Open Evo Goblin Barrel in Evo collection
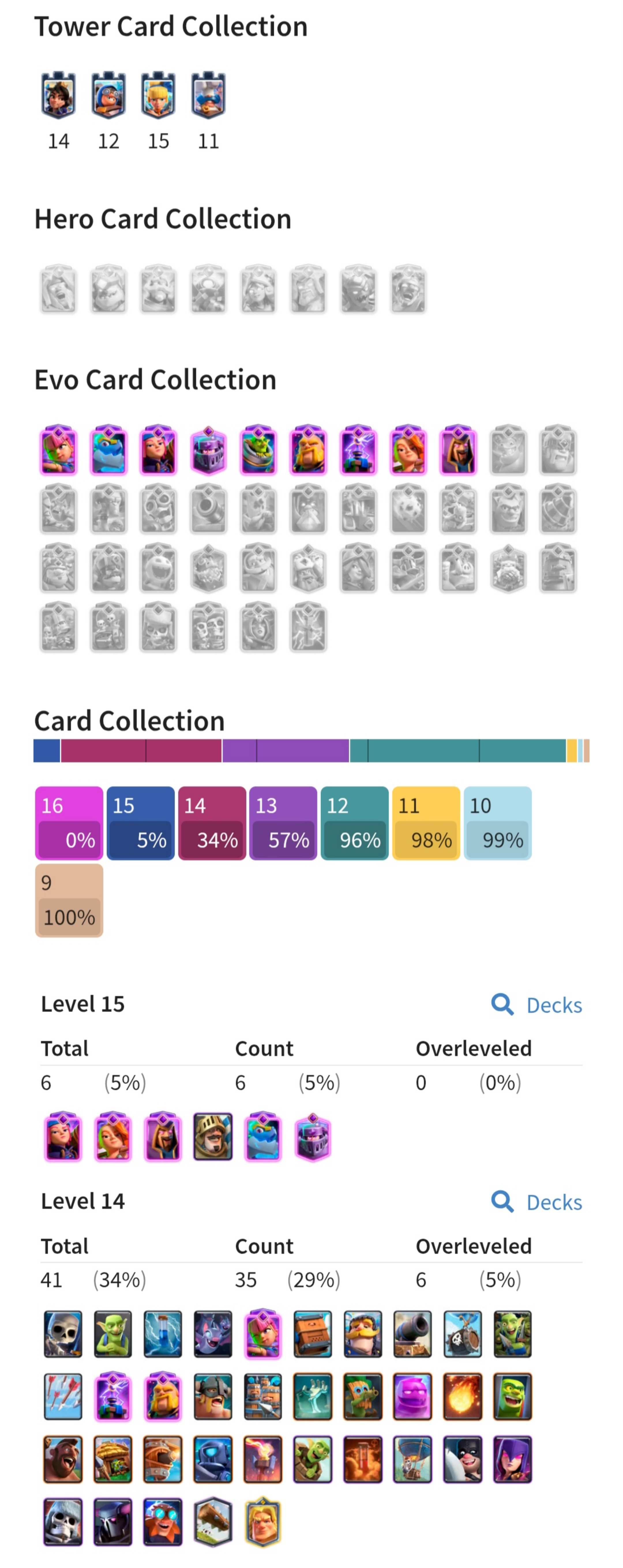Viewport: 623px width, 1568px height. click(258, 451)
